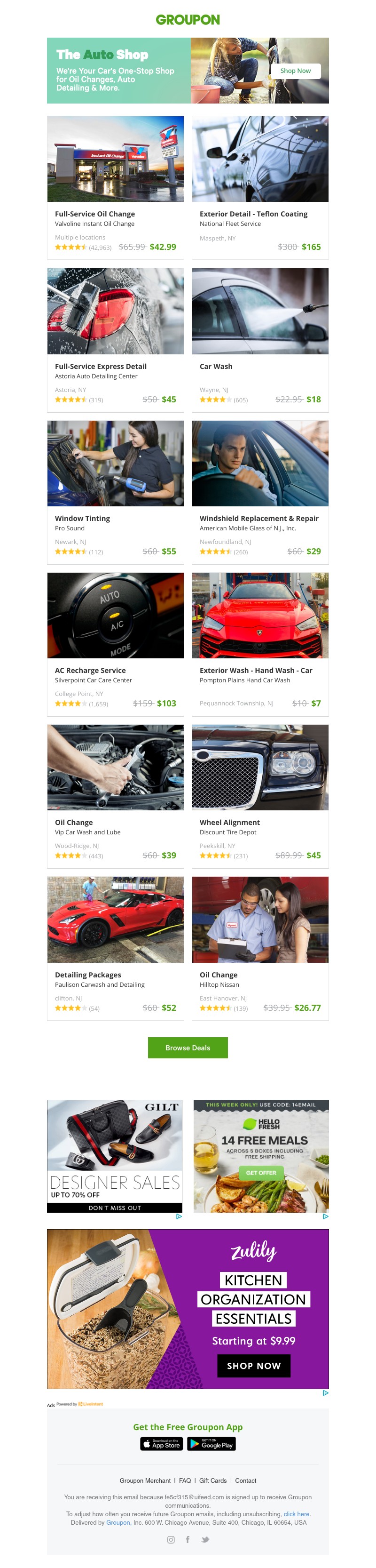Download app from the App Store badge

point(162,1444)
